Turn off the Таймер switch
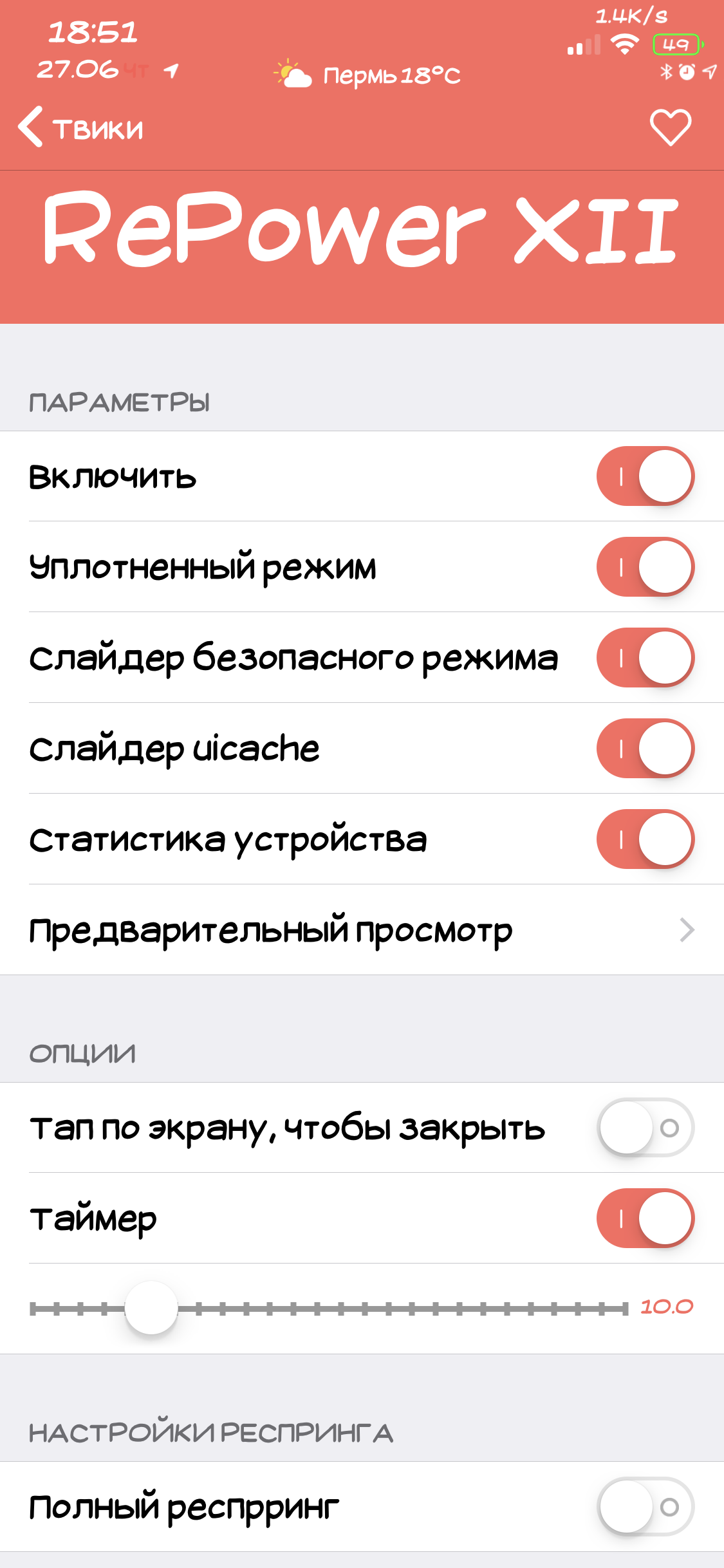The image size is (724, 1568). 645,1218
